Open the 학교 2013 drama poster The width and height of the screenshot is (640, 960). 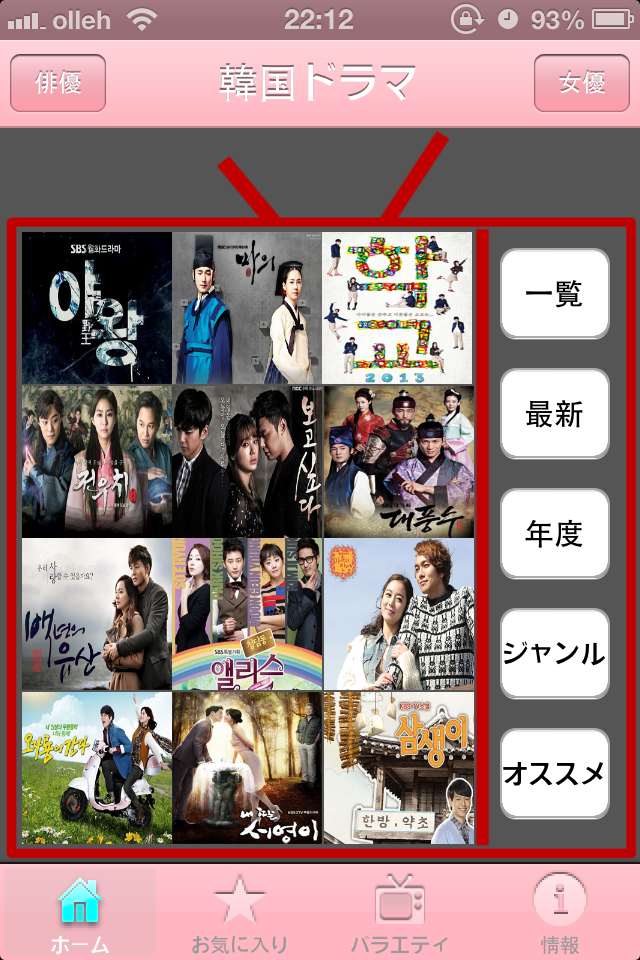(397, 308)
